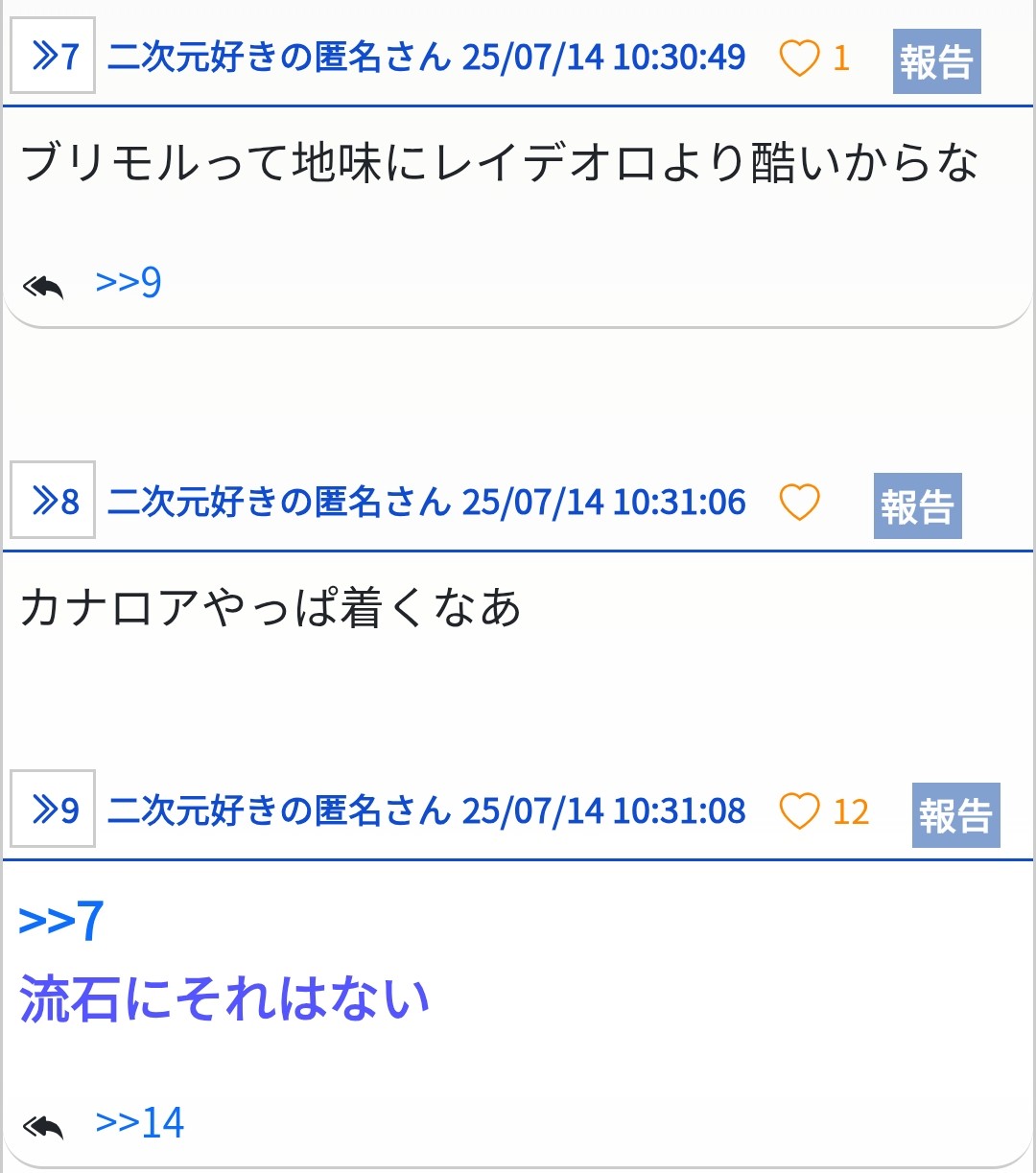Report post 7 using 報告 button

(935, 61)
